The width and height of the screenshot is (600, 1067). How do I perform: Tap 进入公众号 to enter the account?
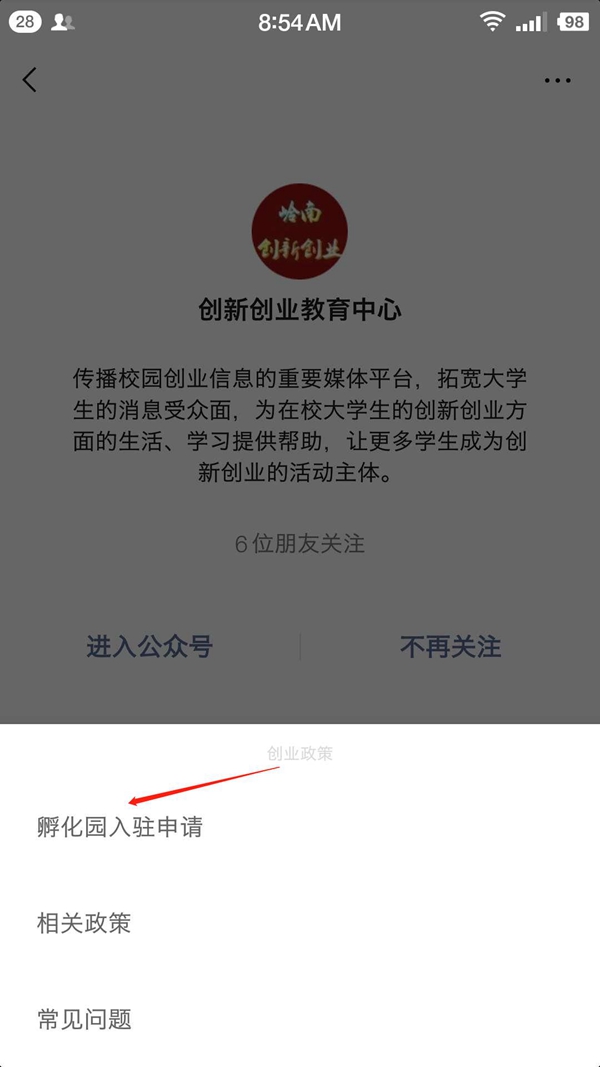point(149,647)
